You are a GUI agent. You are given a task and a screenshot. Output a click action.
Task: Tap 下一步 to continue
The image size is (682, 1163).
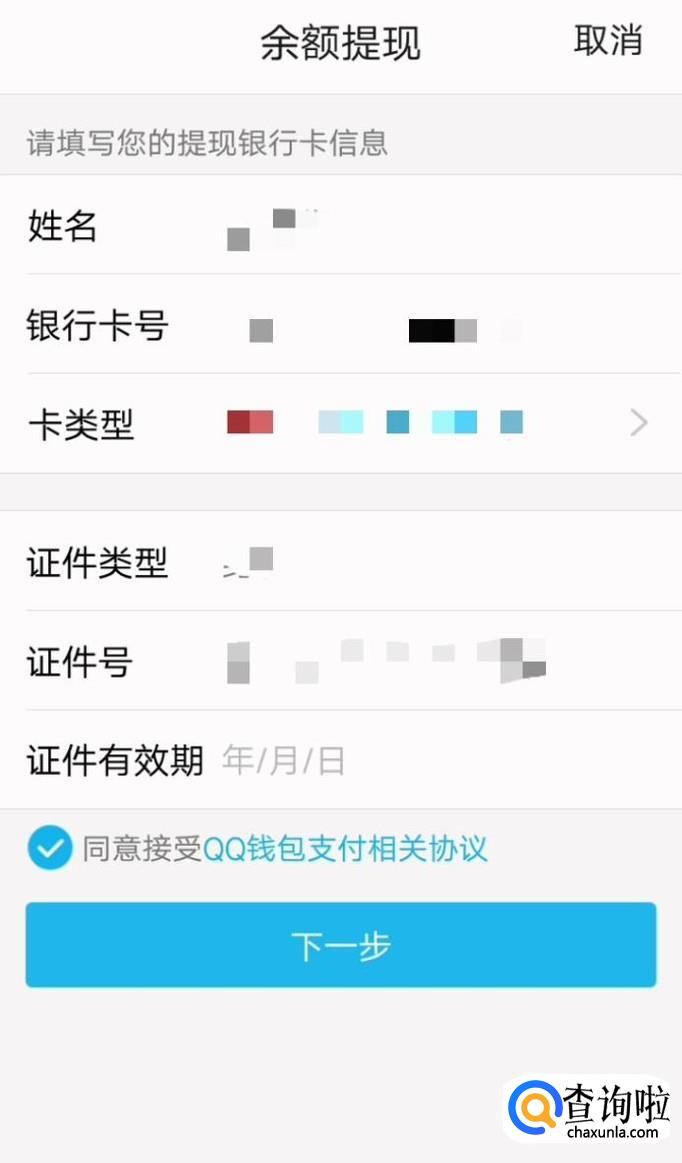point(340,945)
